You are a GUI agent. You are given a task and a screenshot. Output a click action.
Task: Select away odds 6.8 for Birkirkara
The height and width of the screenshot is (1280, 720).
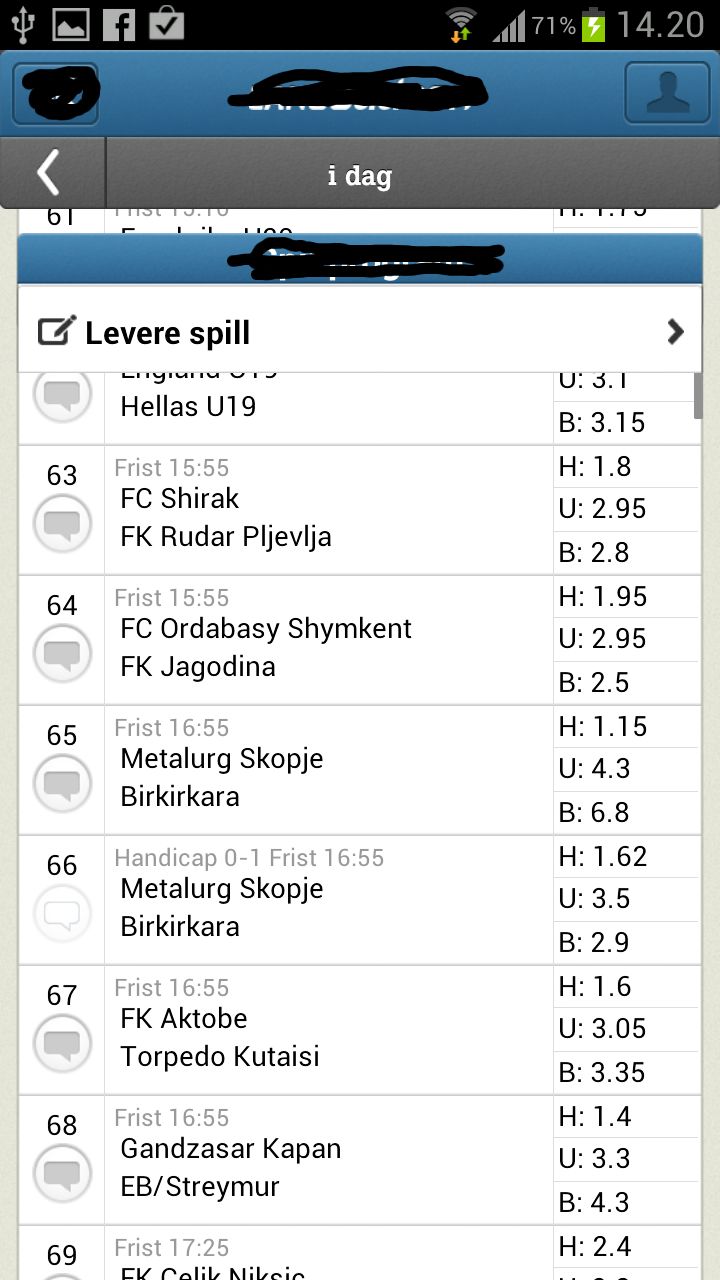click(627, 813)
